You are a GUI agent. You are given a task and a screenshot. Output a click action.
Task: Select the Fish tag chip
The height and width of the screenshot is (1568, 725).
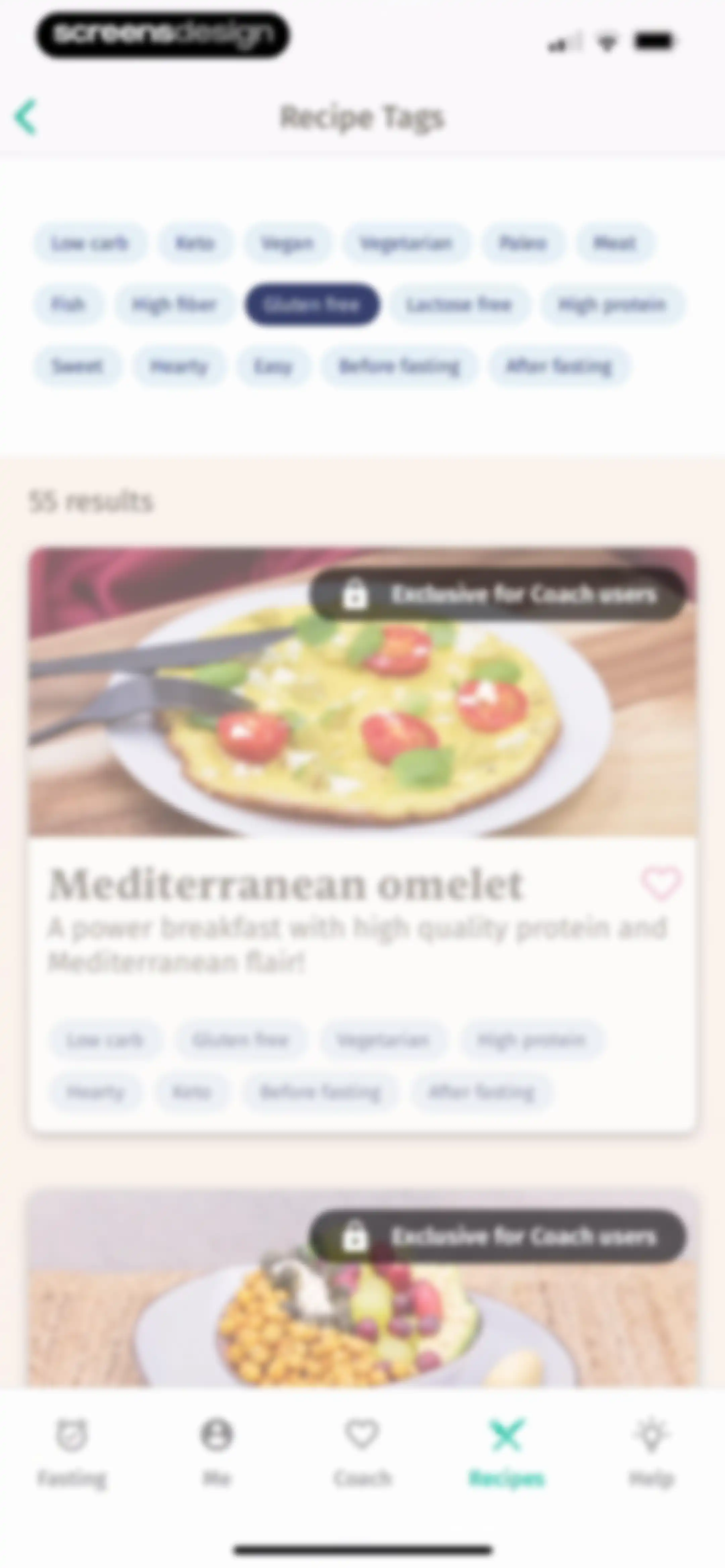click(x=68, y=304)
